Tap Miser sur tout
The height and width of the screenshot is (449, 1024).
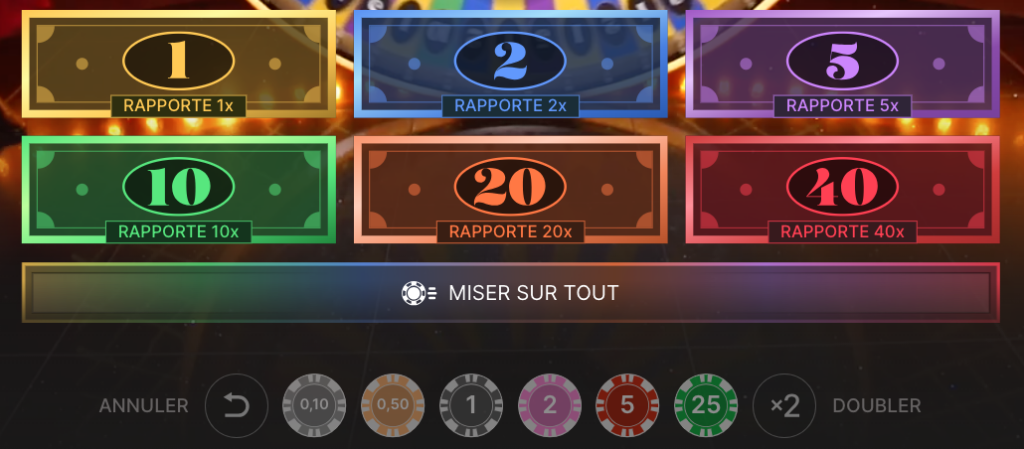pos(510,293)
